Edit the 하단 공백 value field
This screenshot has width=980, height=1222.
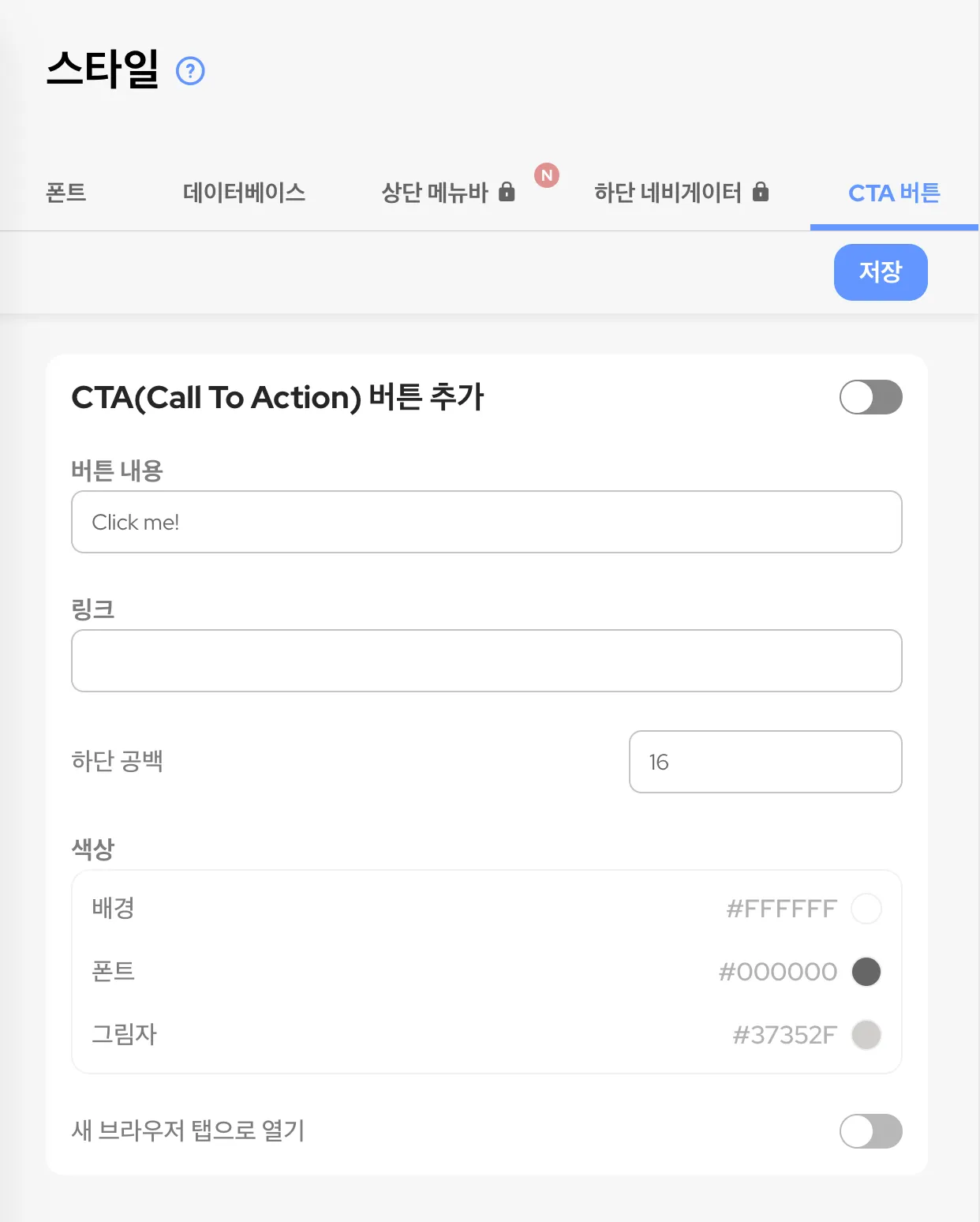[765, 762]
